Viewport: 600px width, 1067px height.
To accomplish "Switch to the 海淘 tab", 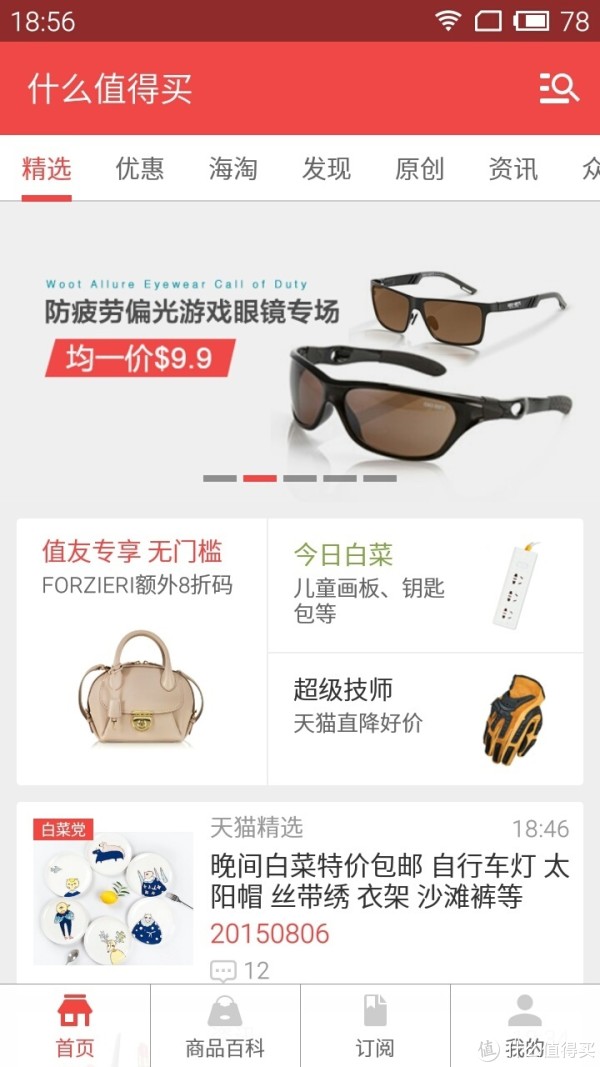I will (233, 169).
